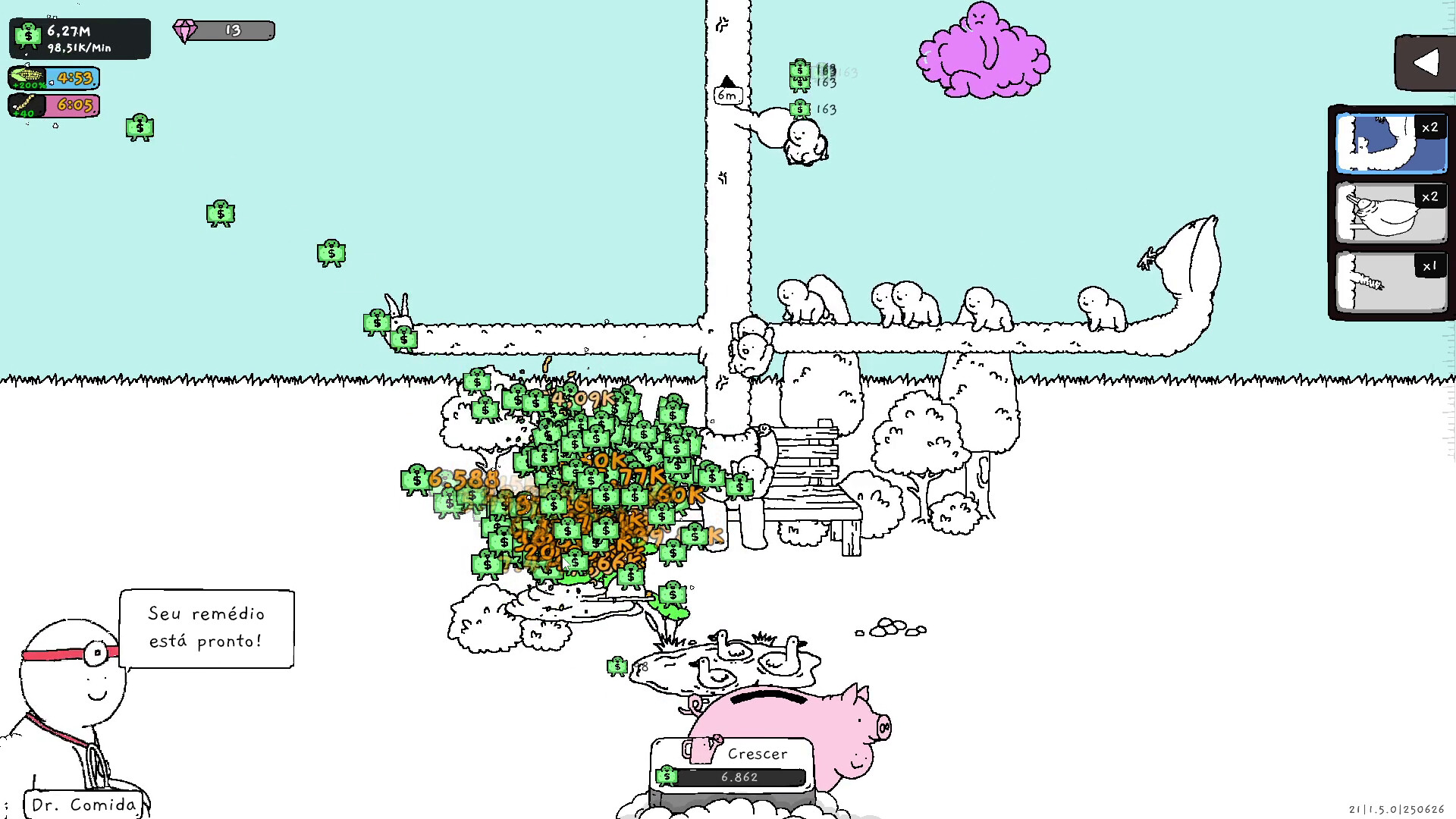Select the small twig card

pyautogui.click(x=1391, y=282)
